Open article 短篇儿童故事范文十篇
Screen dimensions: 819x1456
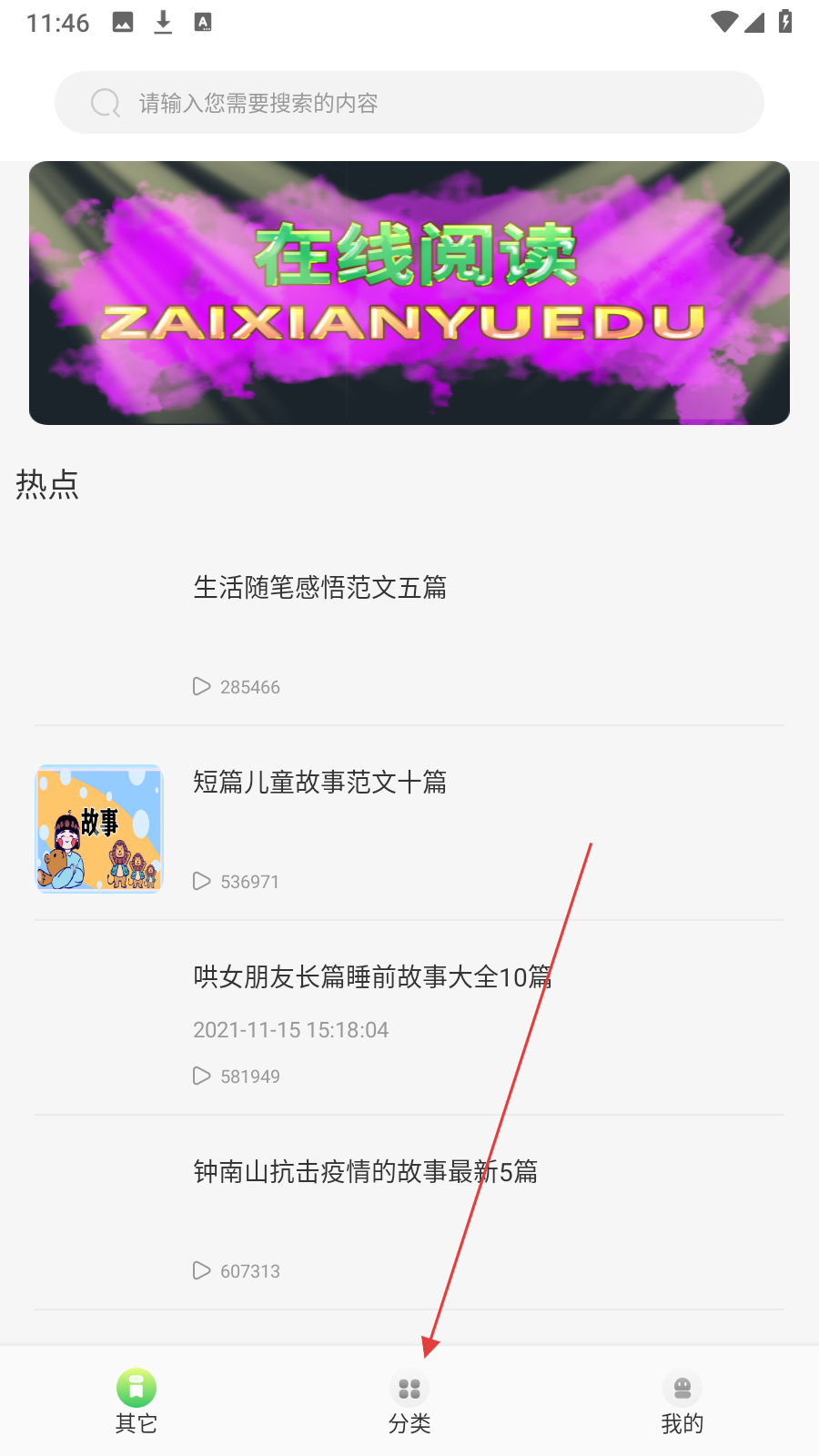click(320, 783)
